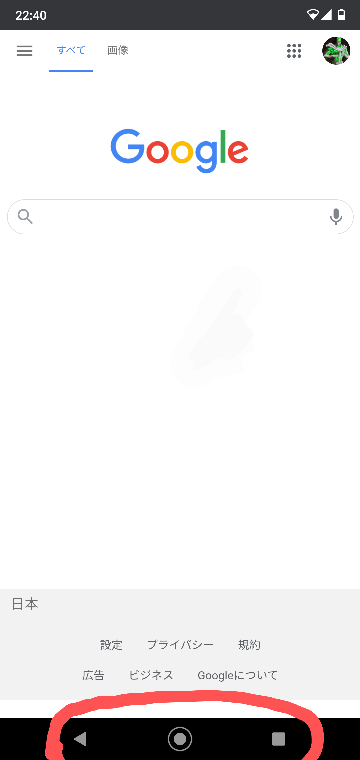
Task: Start voice search with the microphone
Action: [336, 217]
